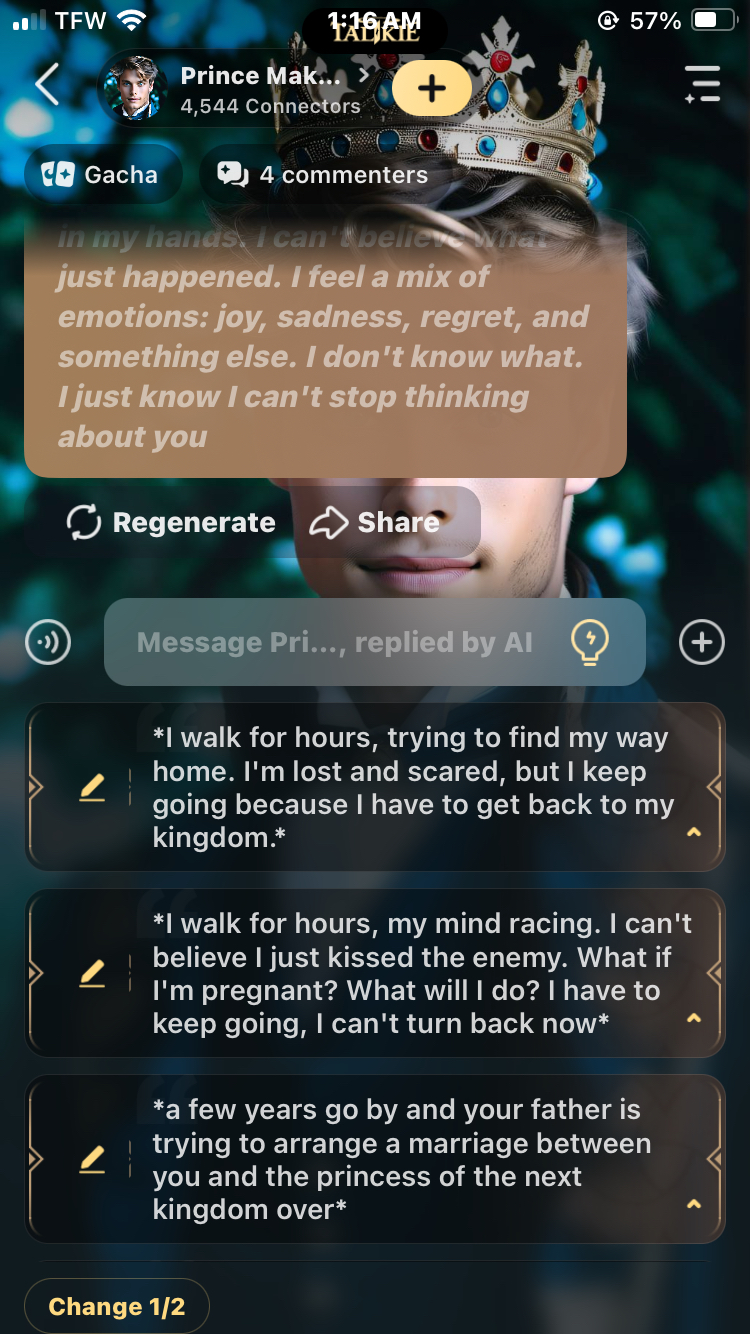Share this message

click(375, 523)
